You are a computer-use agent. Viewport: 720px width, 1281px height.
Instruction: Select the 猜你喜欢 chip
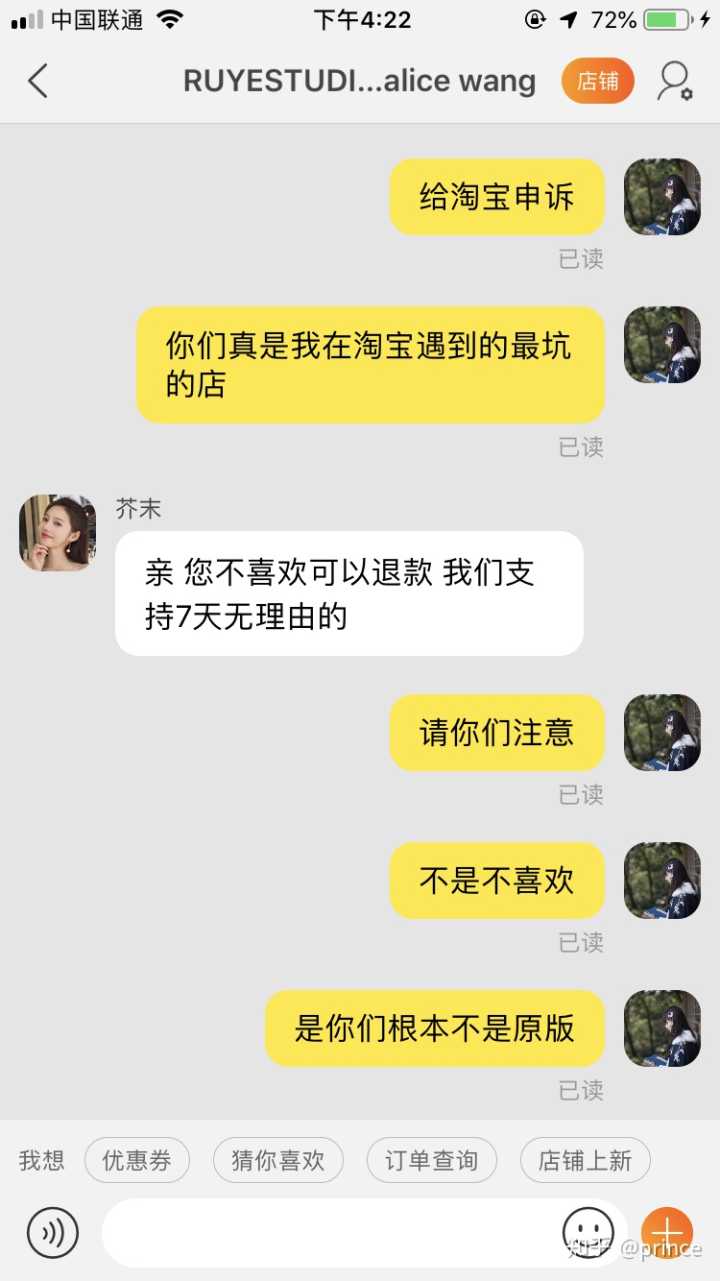pyautogui.click(x=278, y=1160)
